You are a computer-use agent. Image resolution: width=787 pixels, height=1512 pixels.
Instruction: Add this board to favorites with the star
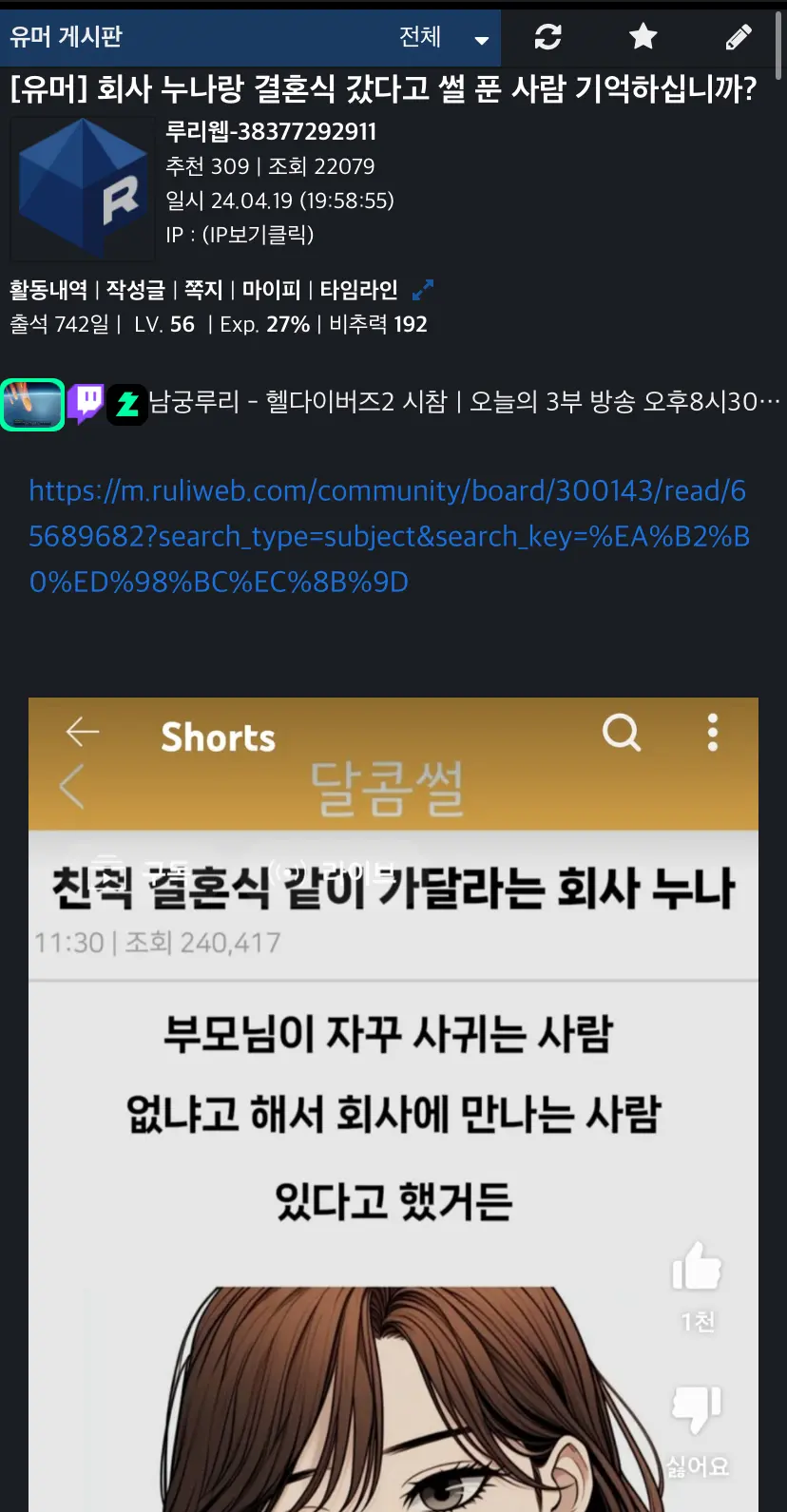coord(643,38)
